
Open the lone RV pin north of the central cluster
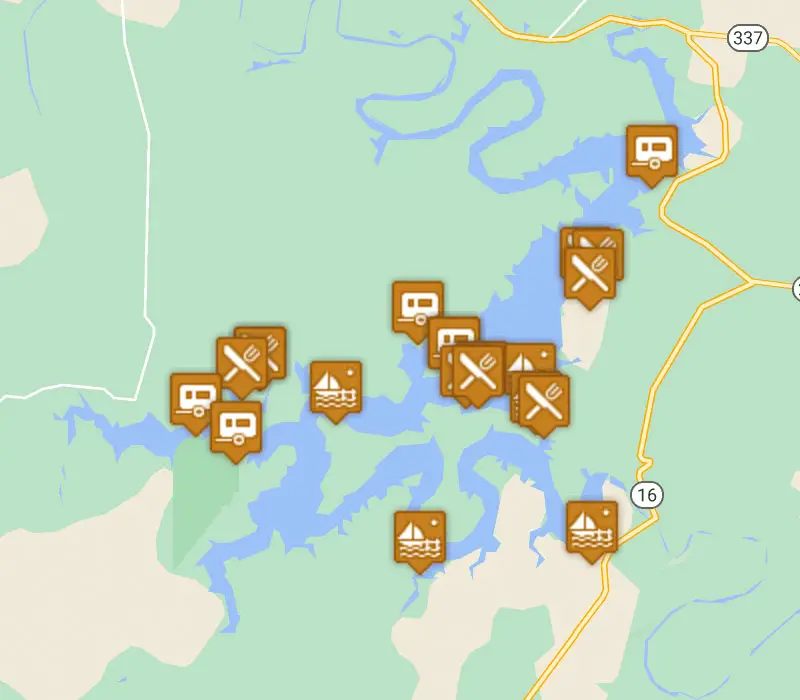point(418,307)
